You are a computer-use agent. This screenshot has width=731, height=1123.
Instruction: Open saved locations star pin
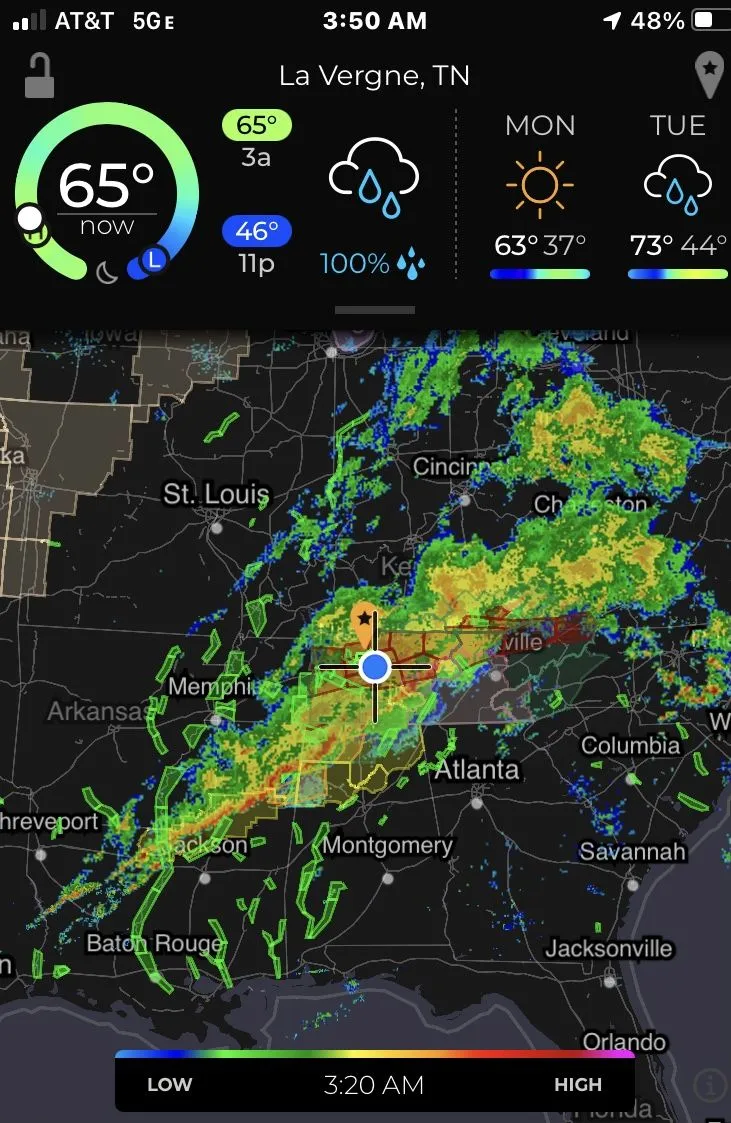tap(709, 76)
